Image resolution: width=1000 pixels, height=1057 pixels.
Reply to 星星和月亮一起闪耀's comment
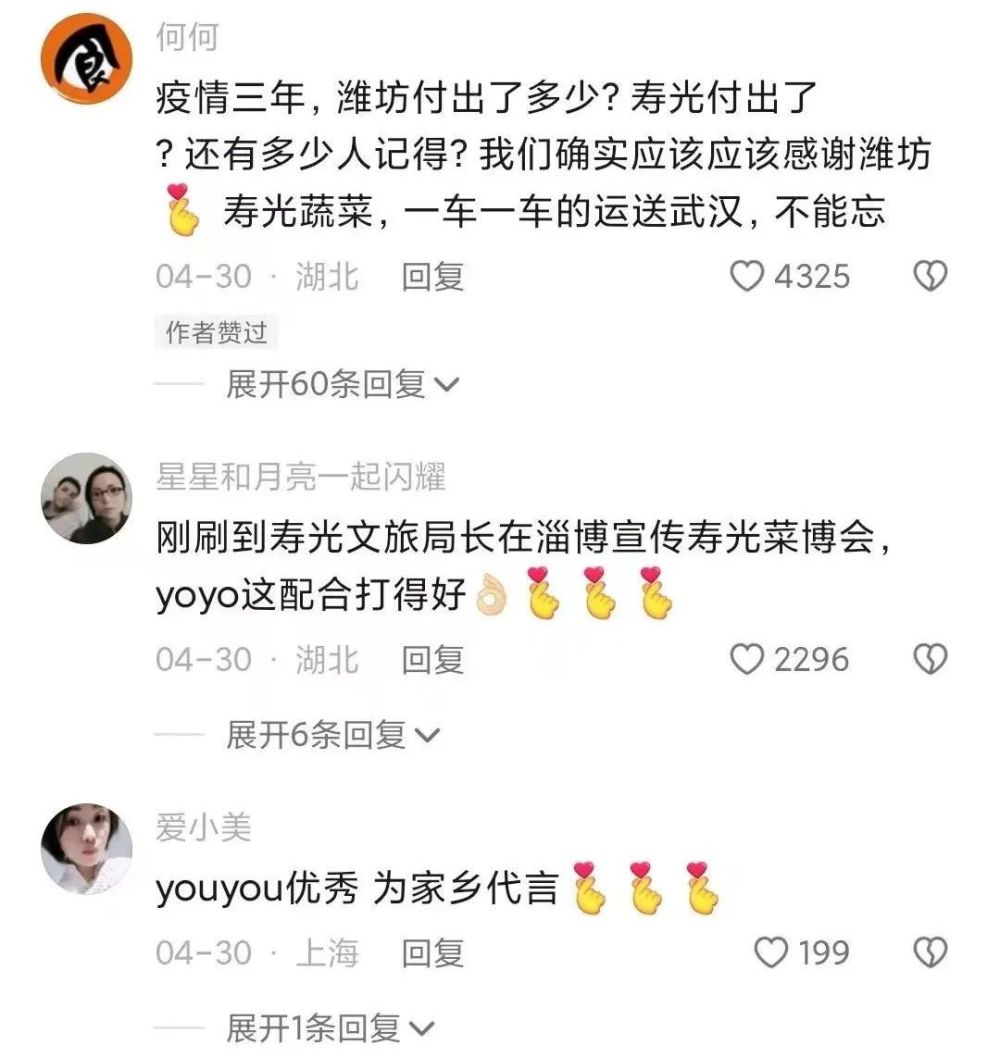click(432, 659)
